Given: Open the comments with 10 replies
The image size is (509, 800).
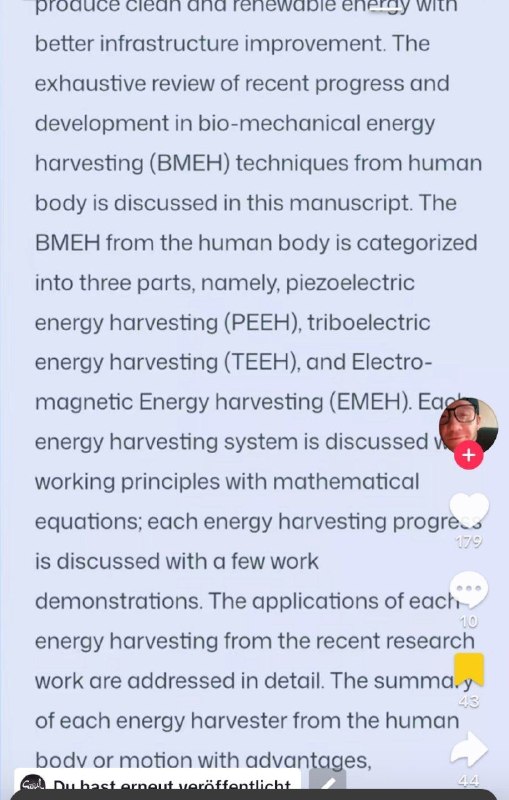Looking at the screenshot, I should [469, 590].
